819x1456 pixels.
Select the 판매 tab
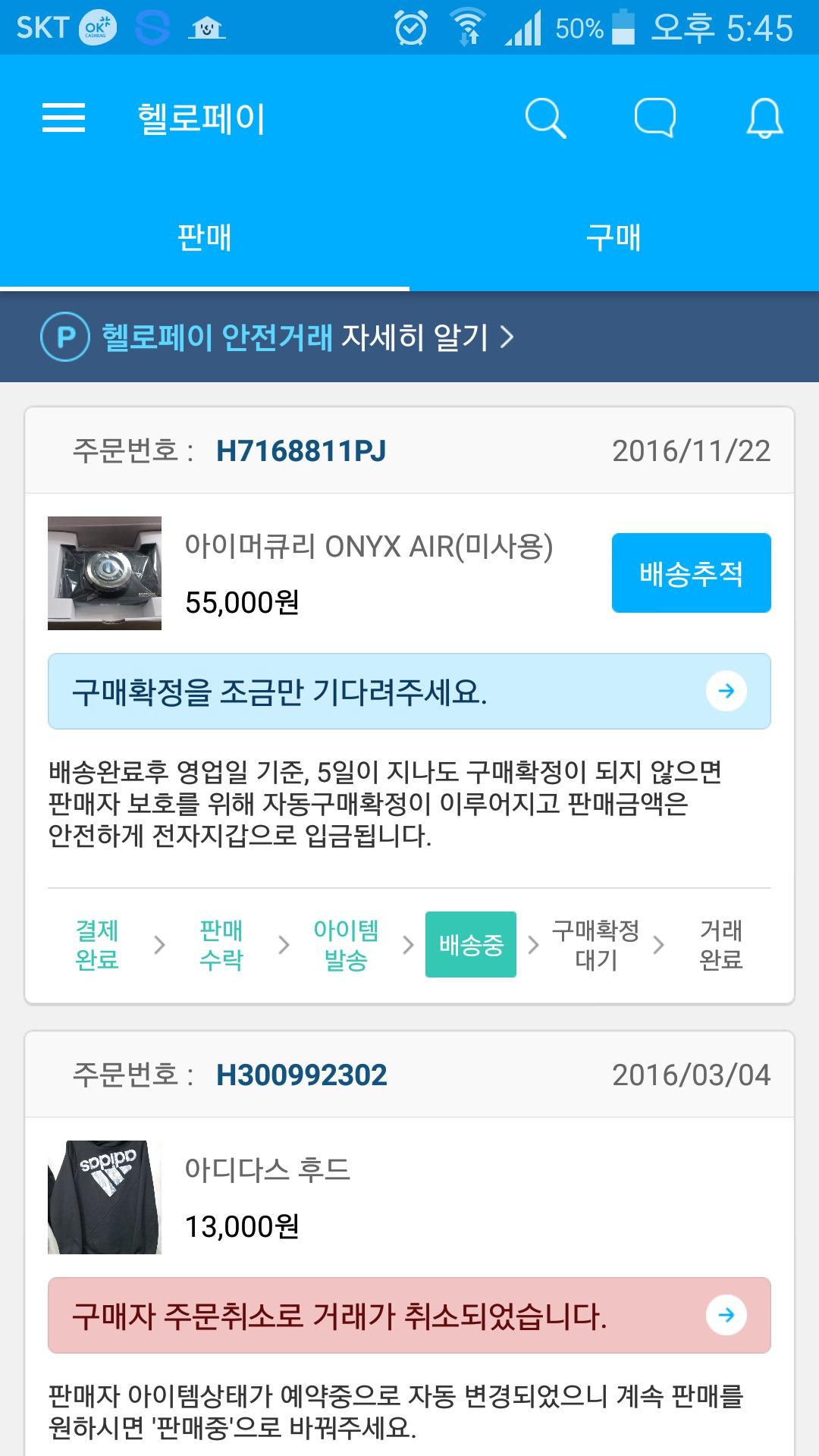point(205,237)
